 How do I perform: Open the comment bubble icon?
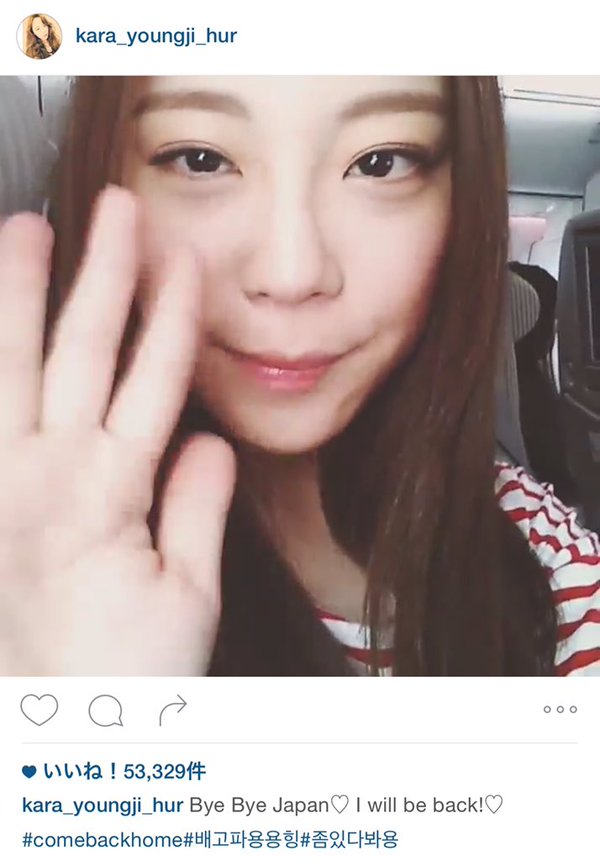pyautogui.click(x=105, y=711)
